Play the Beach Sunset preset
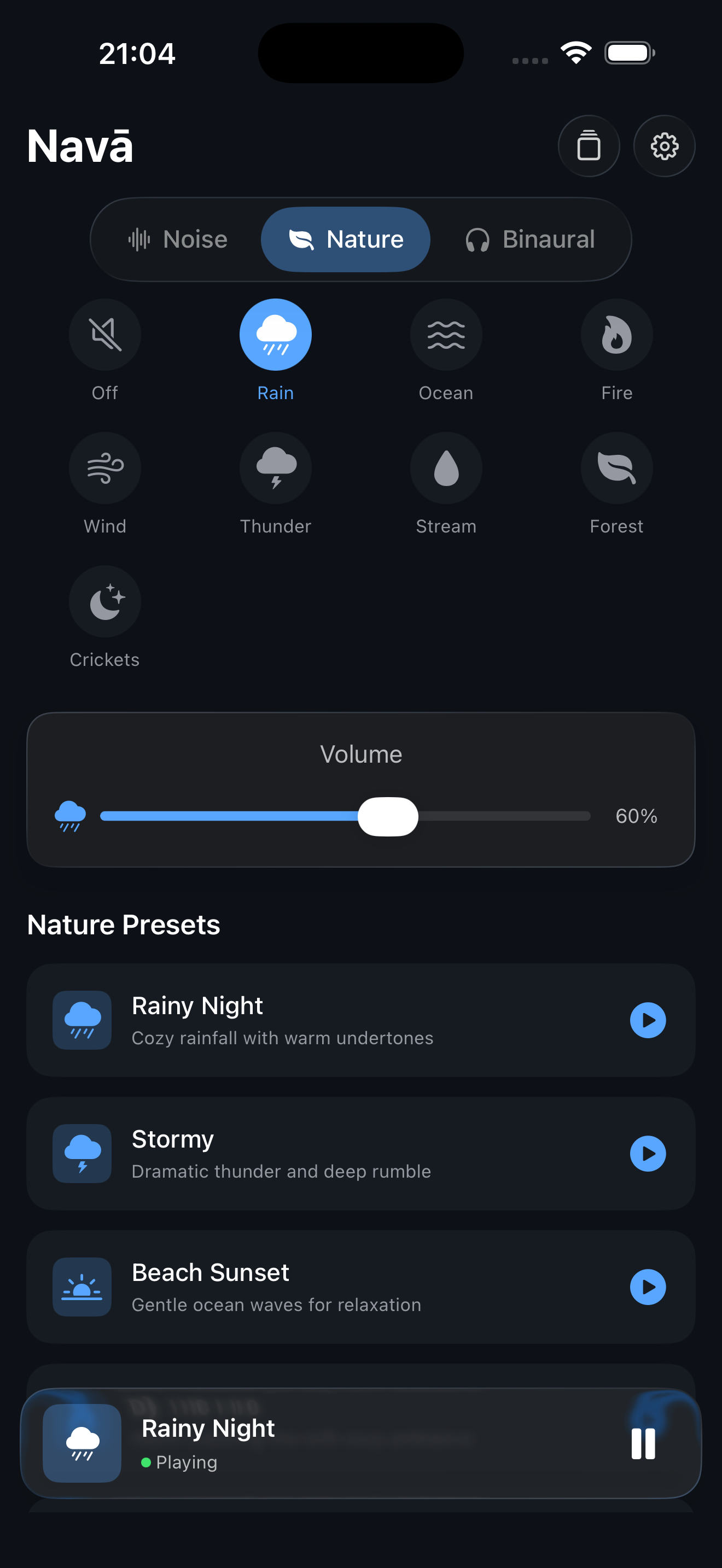Screen dimensions: 722x1568 tap(648, 1286)
